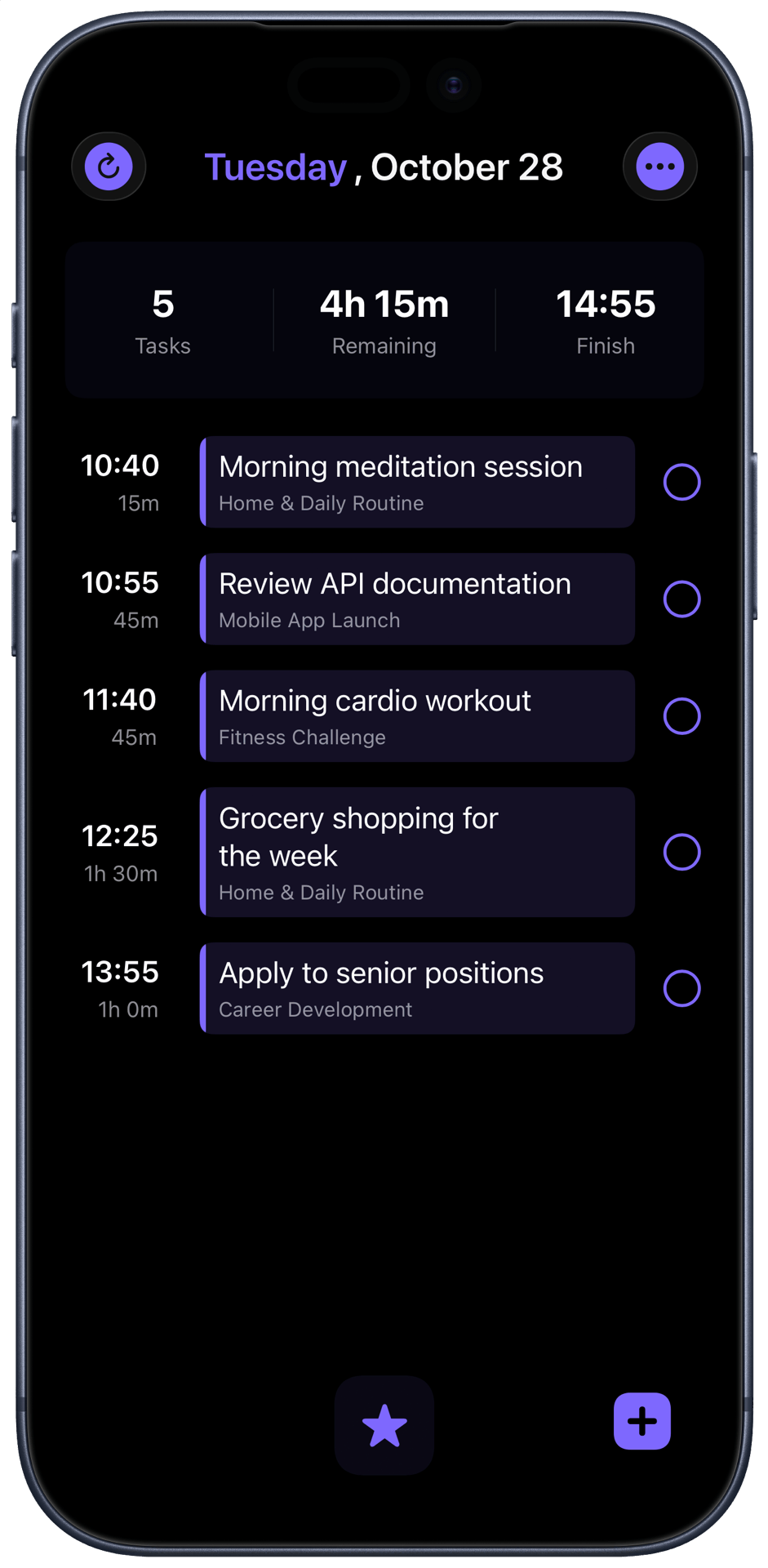This screenshot has height=1568, width=768.
Task: Check off Review API documentation
Action: (681, 599)
